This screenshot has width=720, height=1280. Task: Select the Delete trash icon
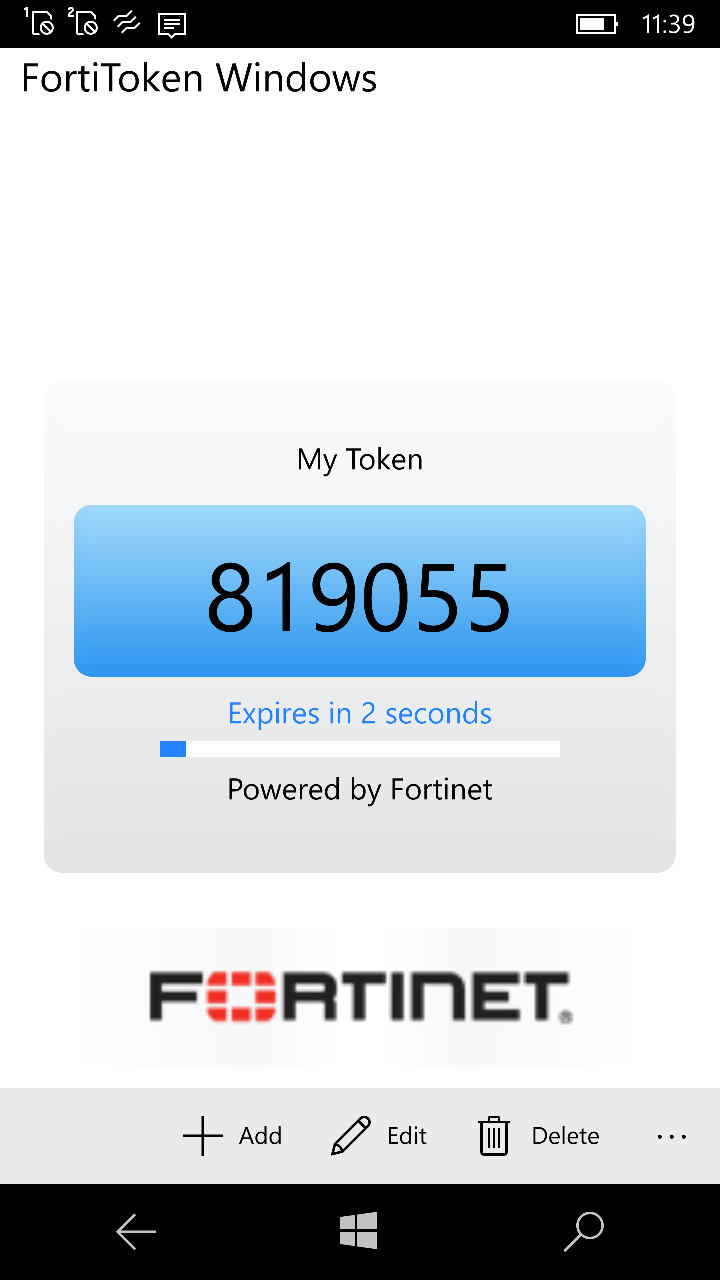coord(492,1136)
